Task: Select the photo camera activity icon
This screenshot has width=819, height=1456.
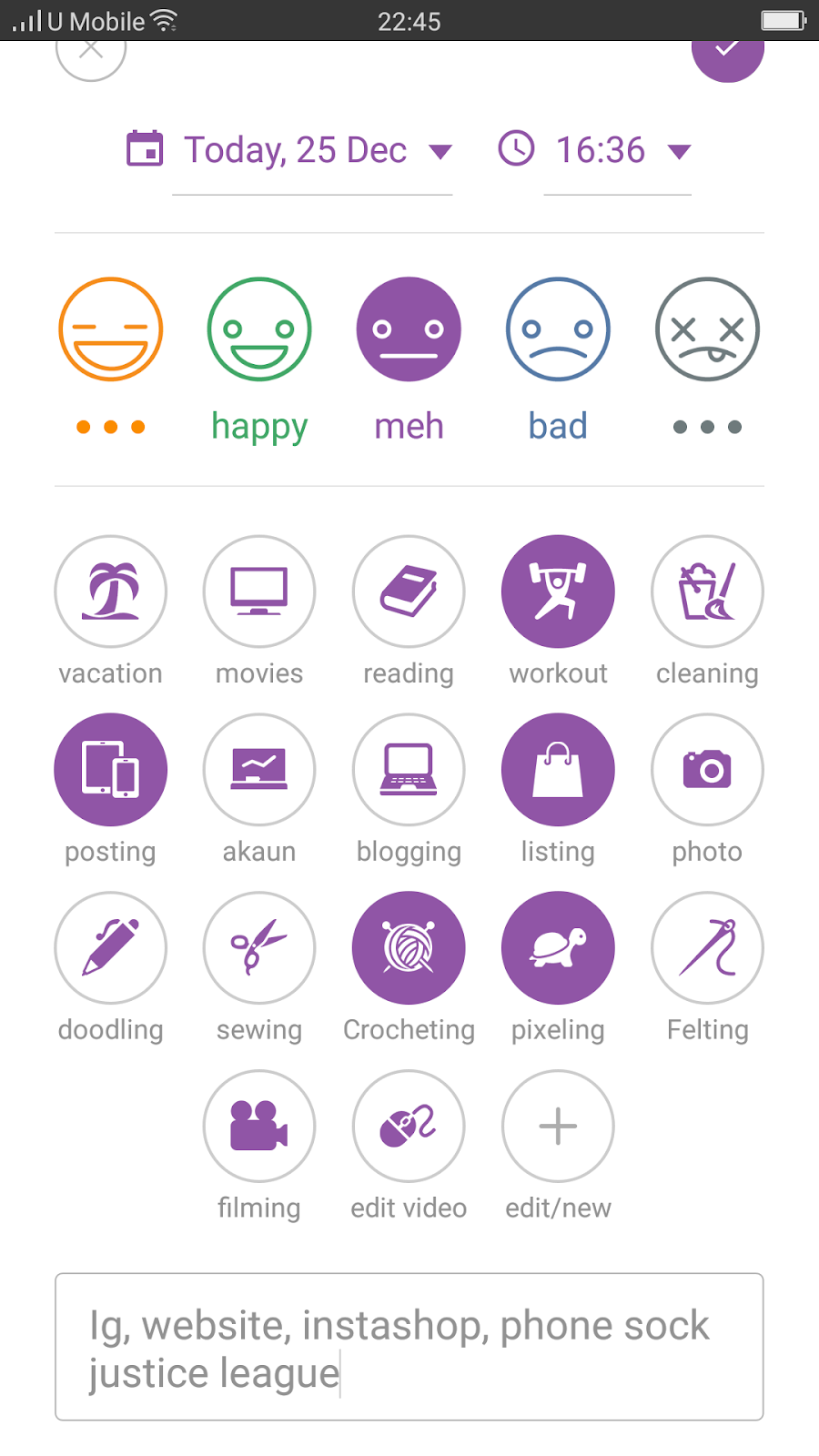Action: [707, 769]
